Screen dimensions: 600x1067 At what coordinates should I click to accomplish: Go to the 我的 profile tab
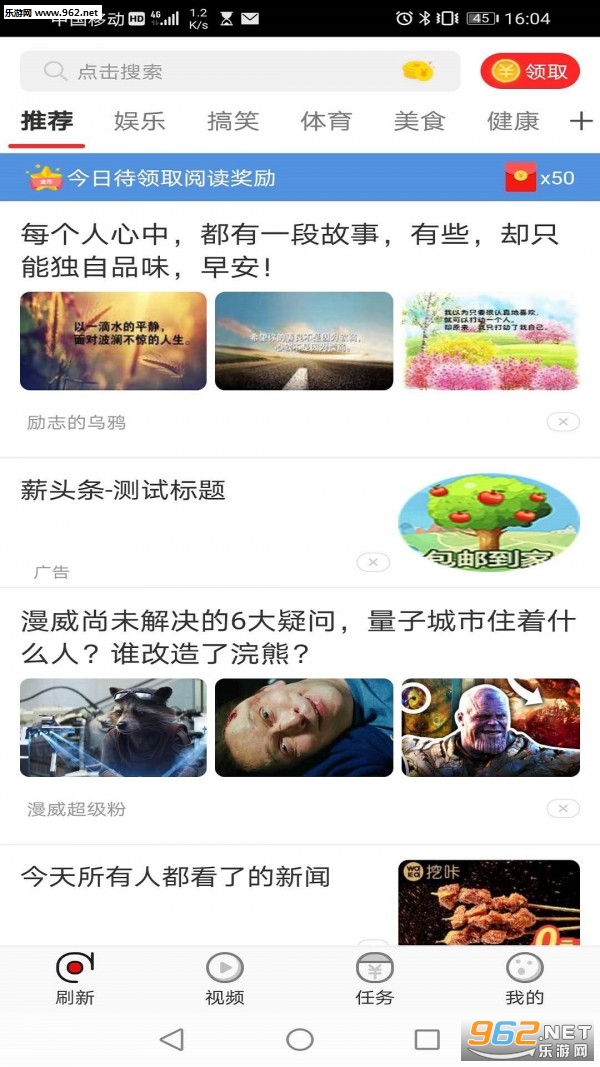click(525, 978)
